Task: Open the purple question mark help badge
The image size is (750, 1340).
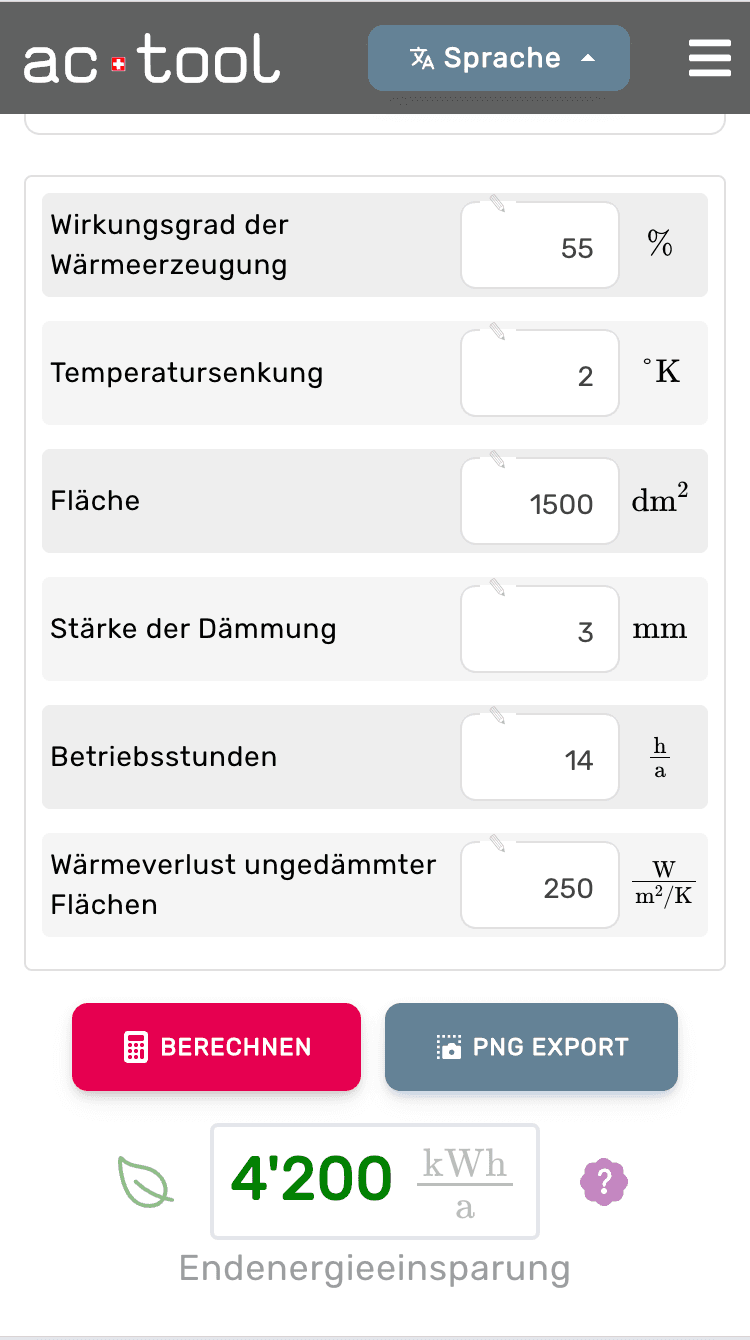Action: click(x=604, y=1182)
